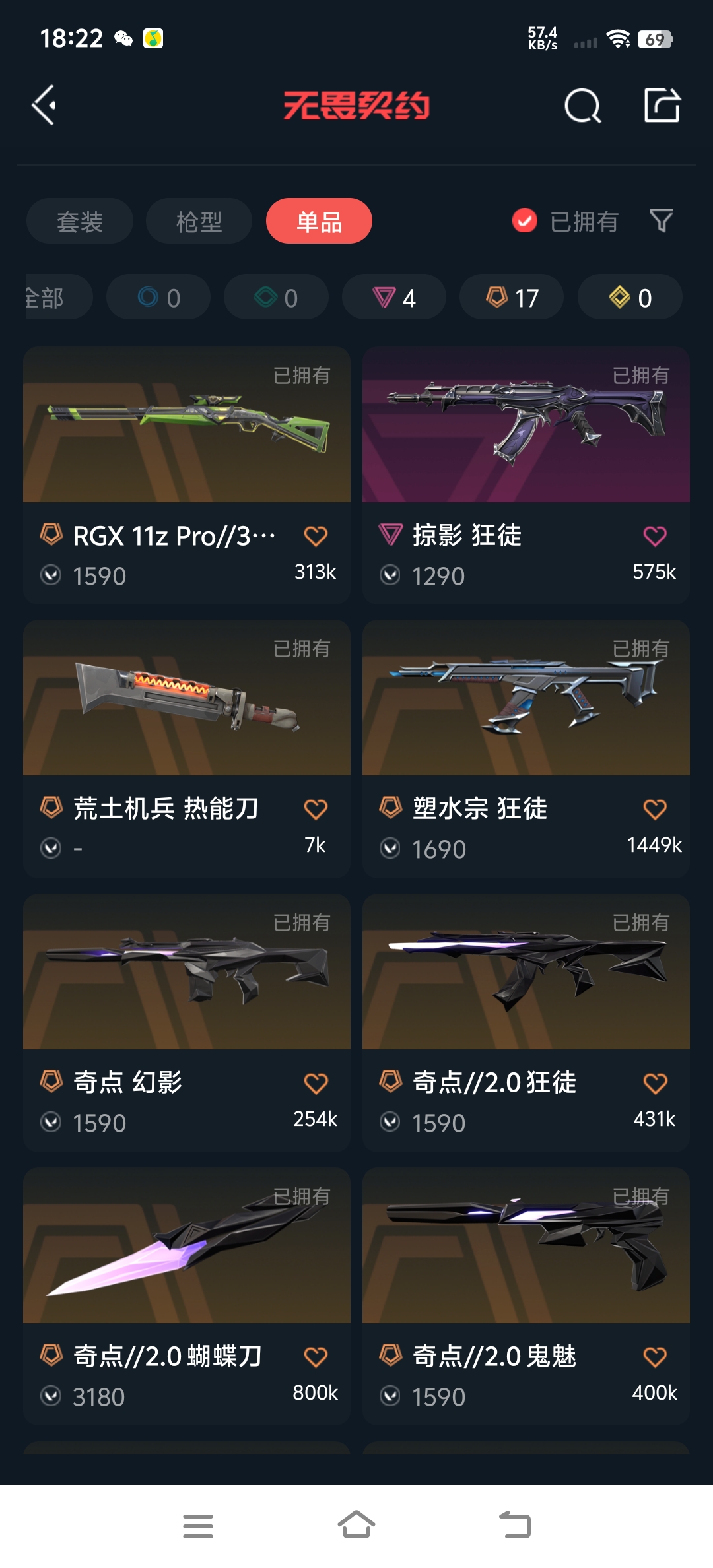Image resolution: width=713 pixels, height=1568 pixels.
Task: Open the 奇点//2.0 蝴蝶刀 skin card
Action: coord(187,1297)
